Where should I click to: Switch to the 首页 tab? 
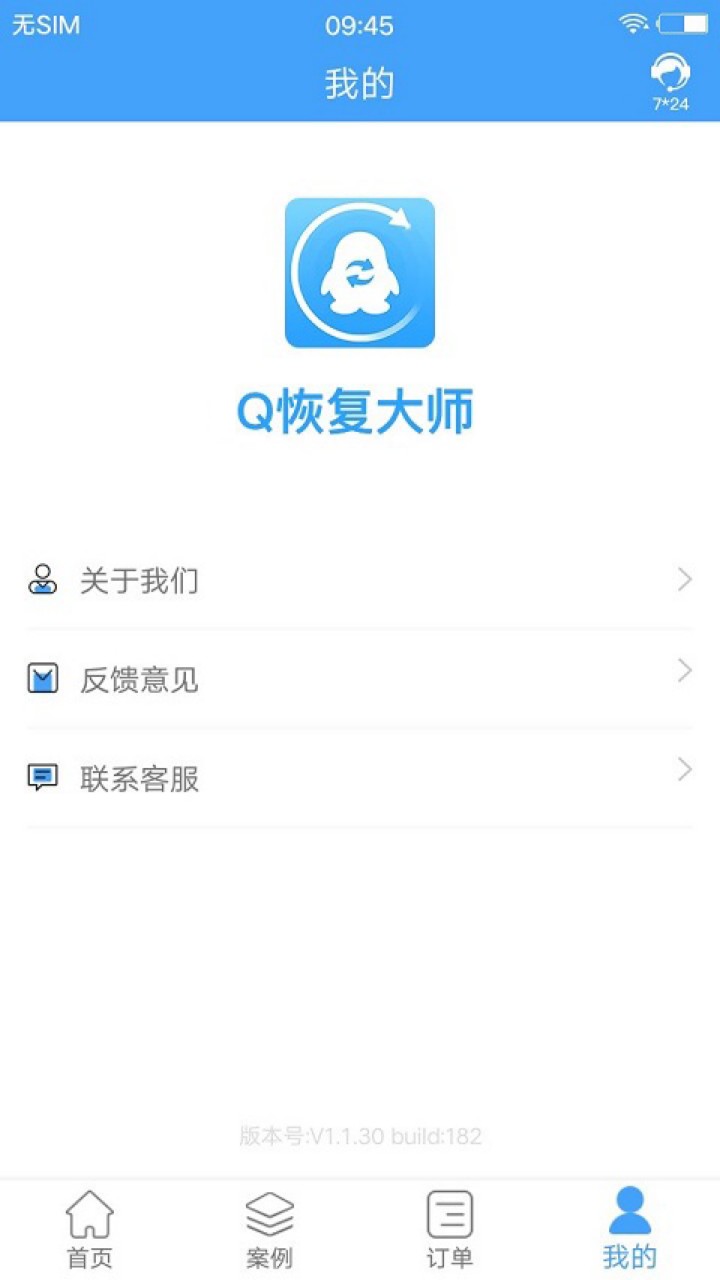tap(90, 1230)
